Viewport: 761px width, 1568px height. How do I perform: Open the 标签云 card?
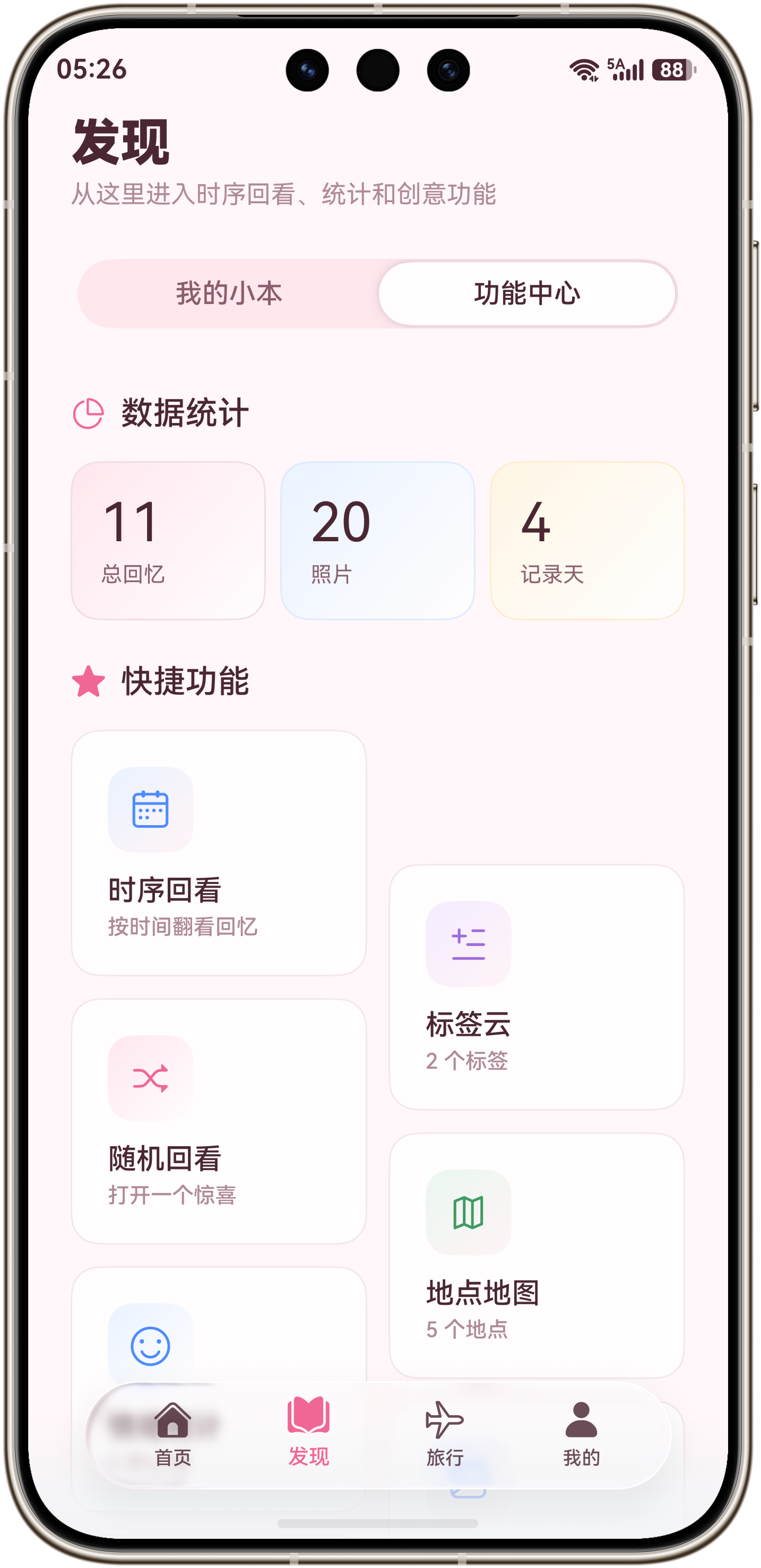click(x=537, y=987)
